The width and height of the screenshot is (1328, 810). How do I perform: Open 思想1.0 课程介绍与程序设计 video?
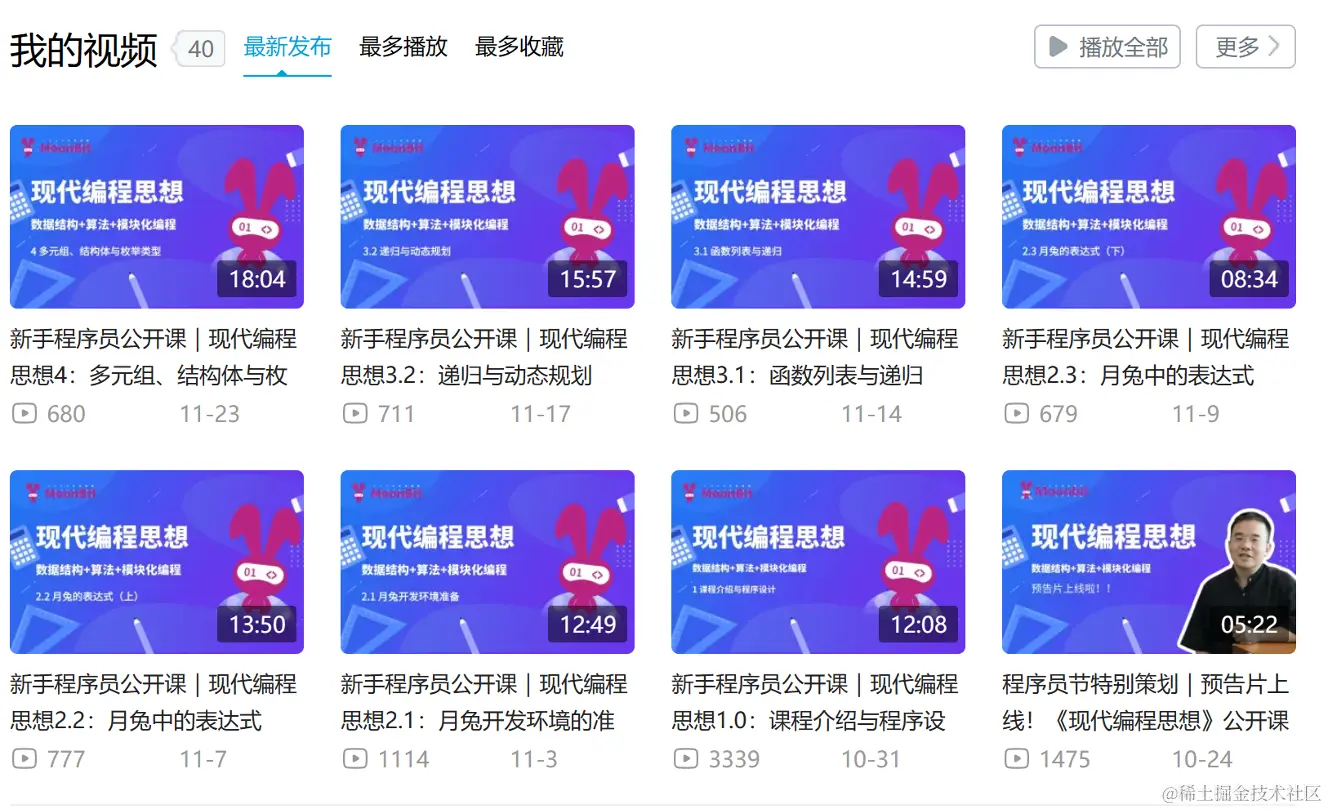tap(818, 562)
